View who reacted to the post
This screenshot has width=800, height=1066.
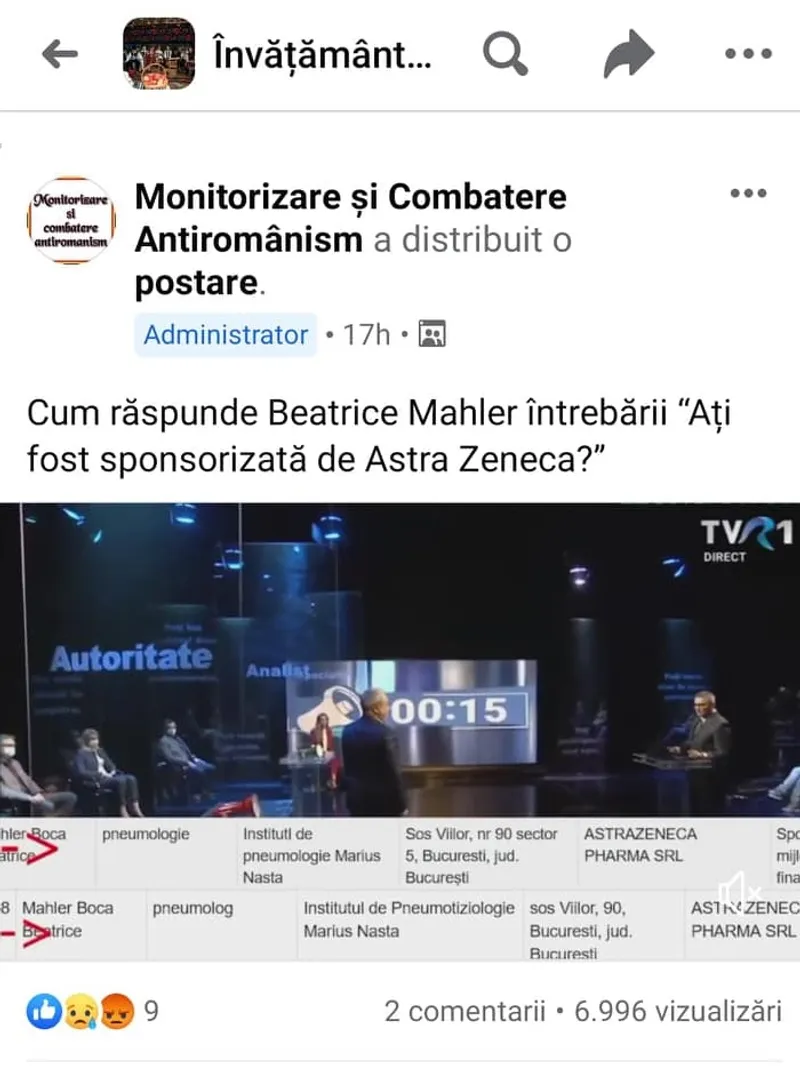[x=92, y=1012]
